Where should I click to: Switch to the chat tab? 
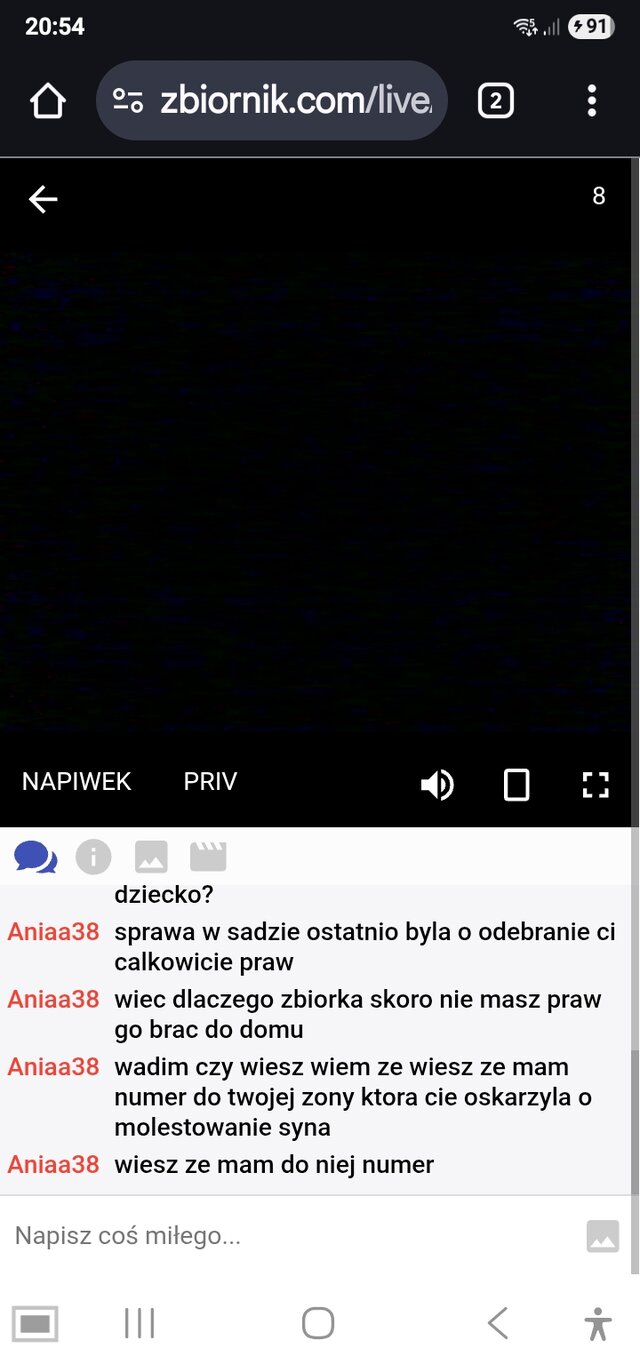(x=35, y=857)
